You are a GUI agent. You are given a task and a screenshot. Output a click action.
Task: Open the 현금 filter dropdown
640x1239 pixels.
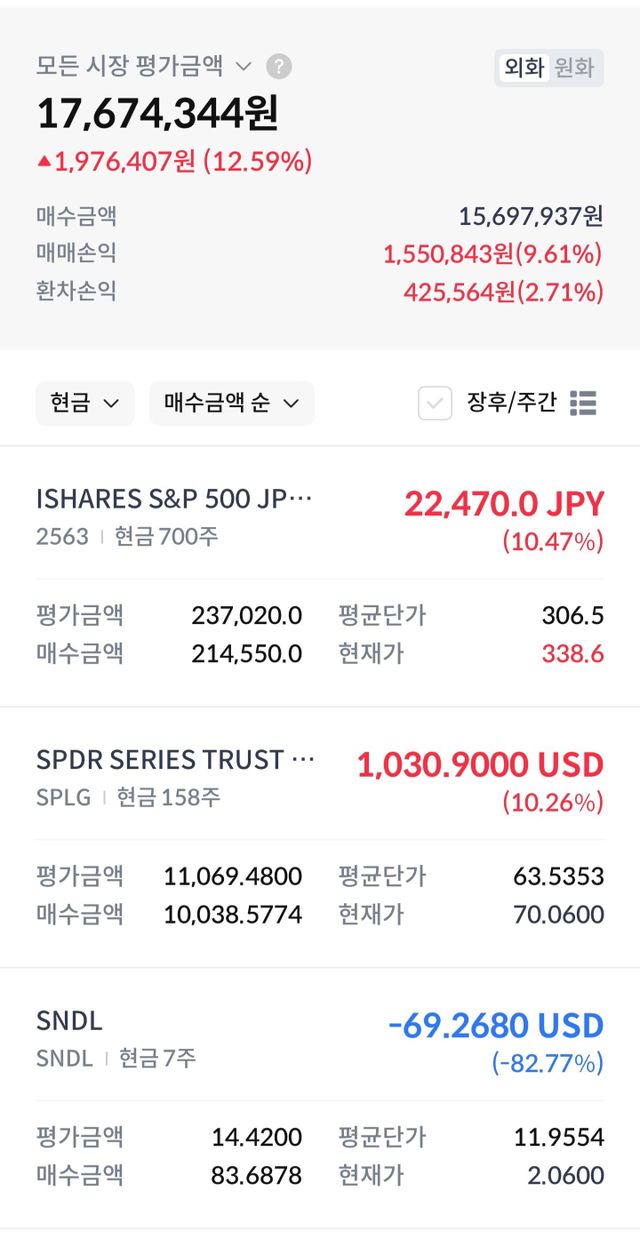click(x=85, y=403)
